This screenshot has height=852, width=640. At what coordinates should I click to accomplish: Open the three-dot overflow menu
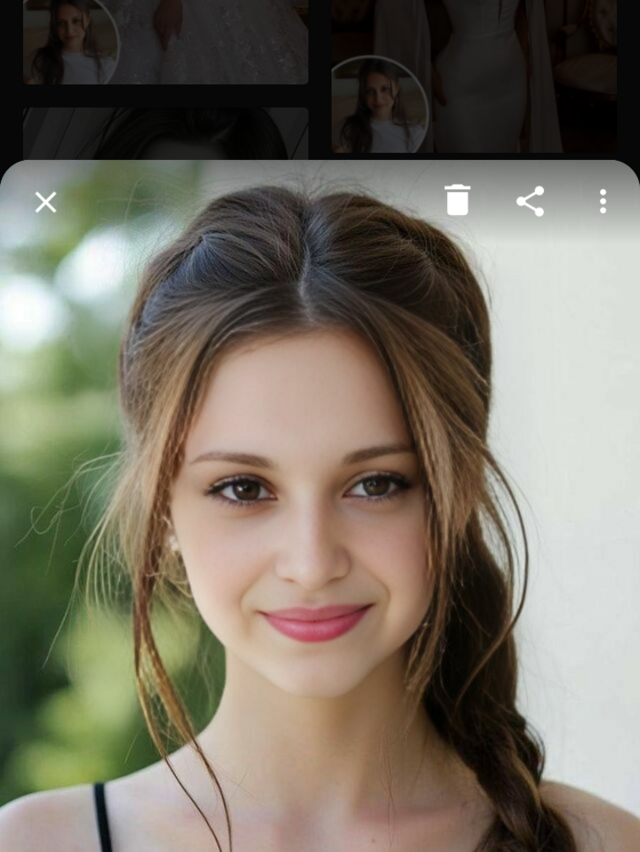pos(602,201)
